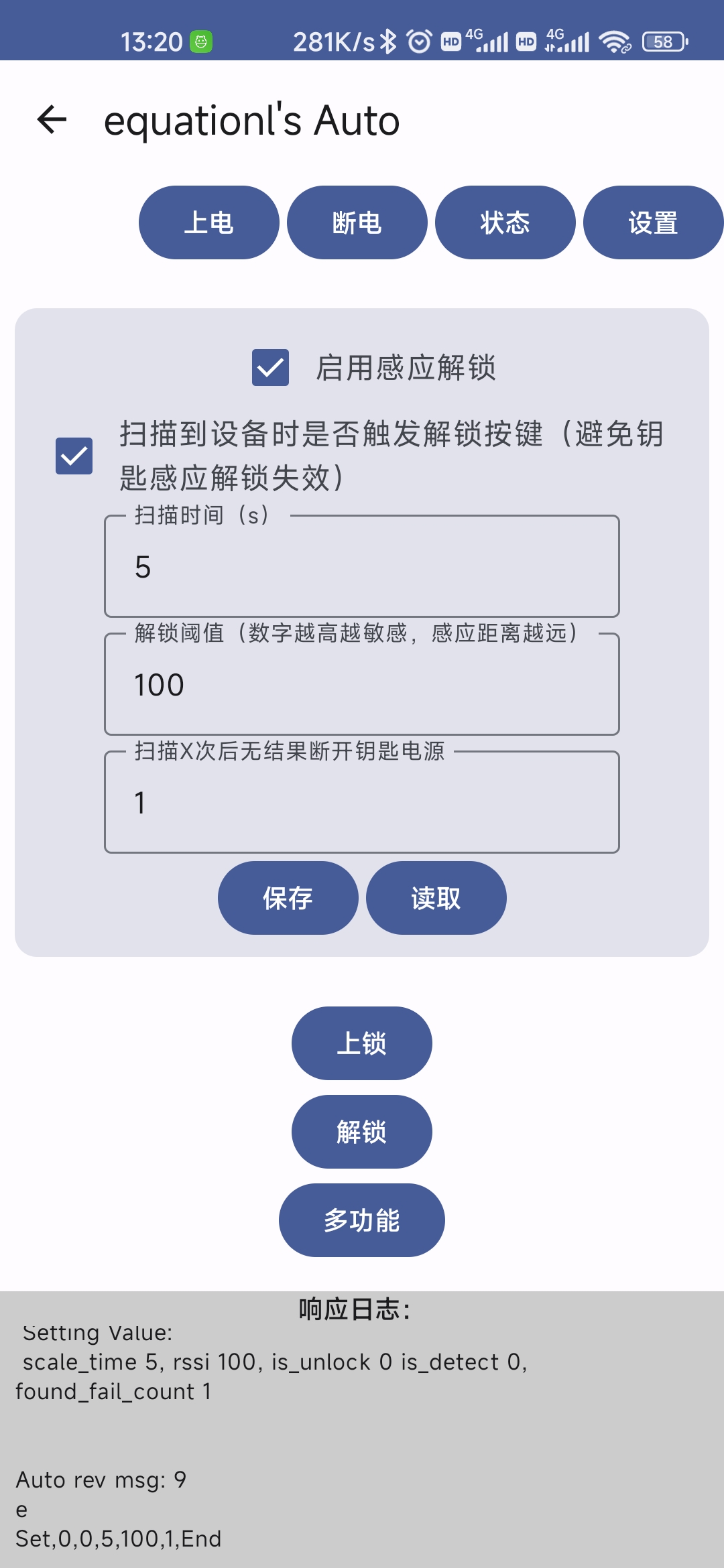Save settings with 保存 button
724x1568 pixels.
coord(288,898)
